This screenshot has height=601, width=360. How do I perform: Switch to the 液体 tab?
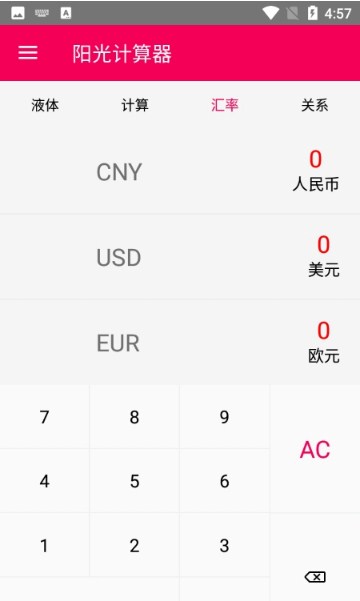click(45, 105)
